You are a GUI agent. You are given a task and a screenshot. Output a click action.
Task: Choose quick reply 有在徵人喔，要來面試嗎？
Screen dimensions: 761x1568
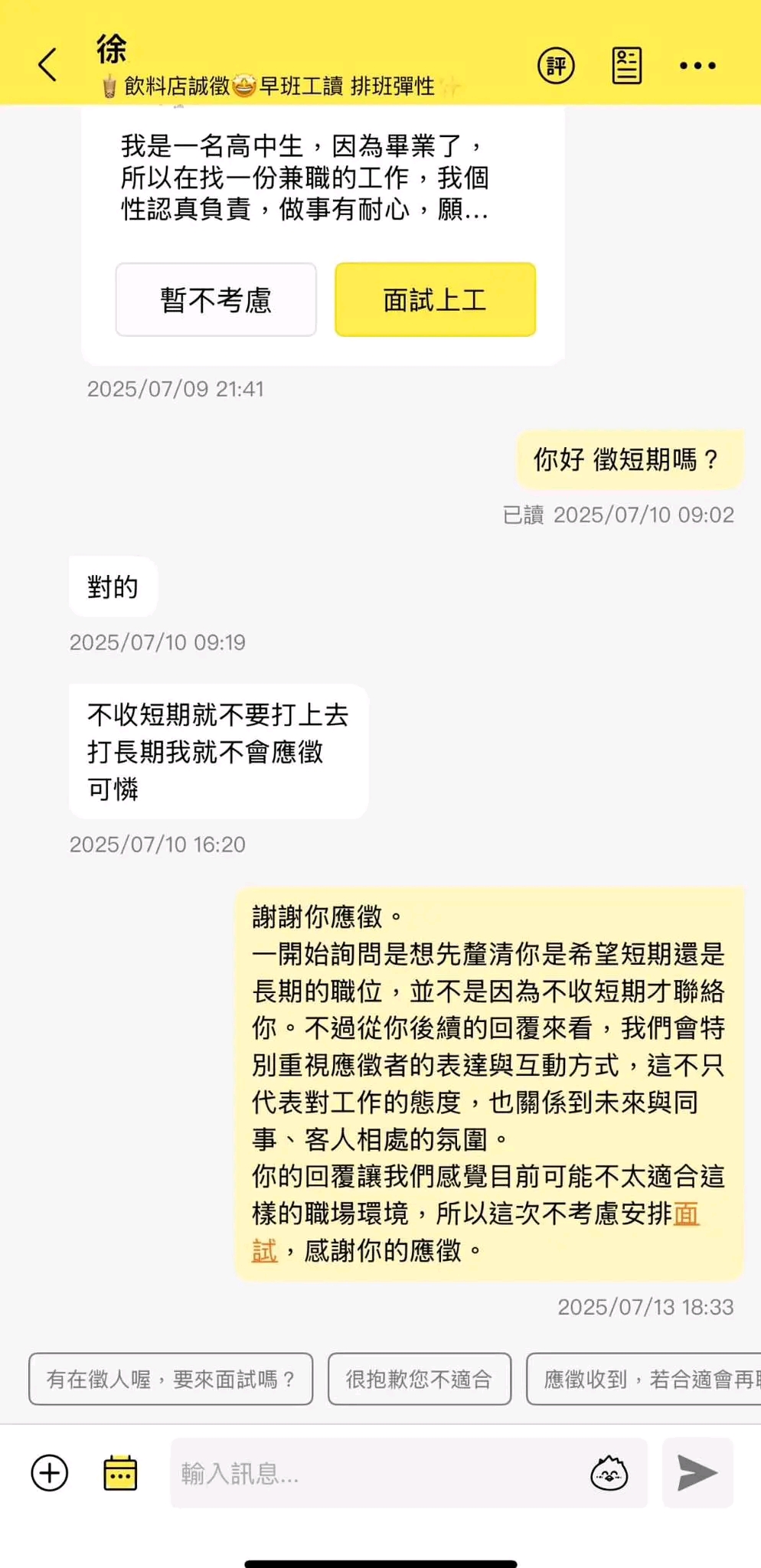coord(171,1379)
